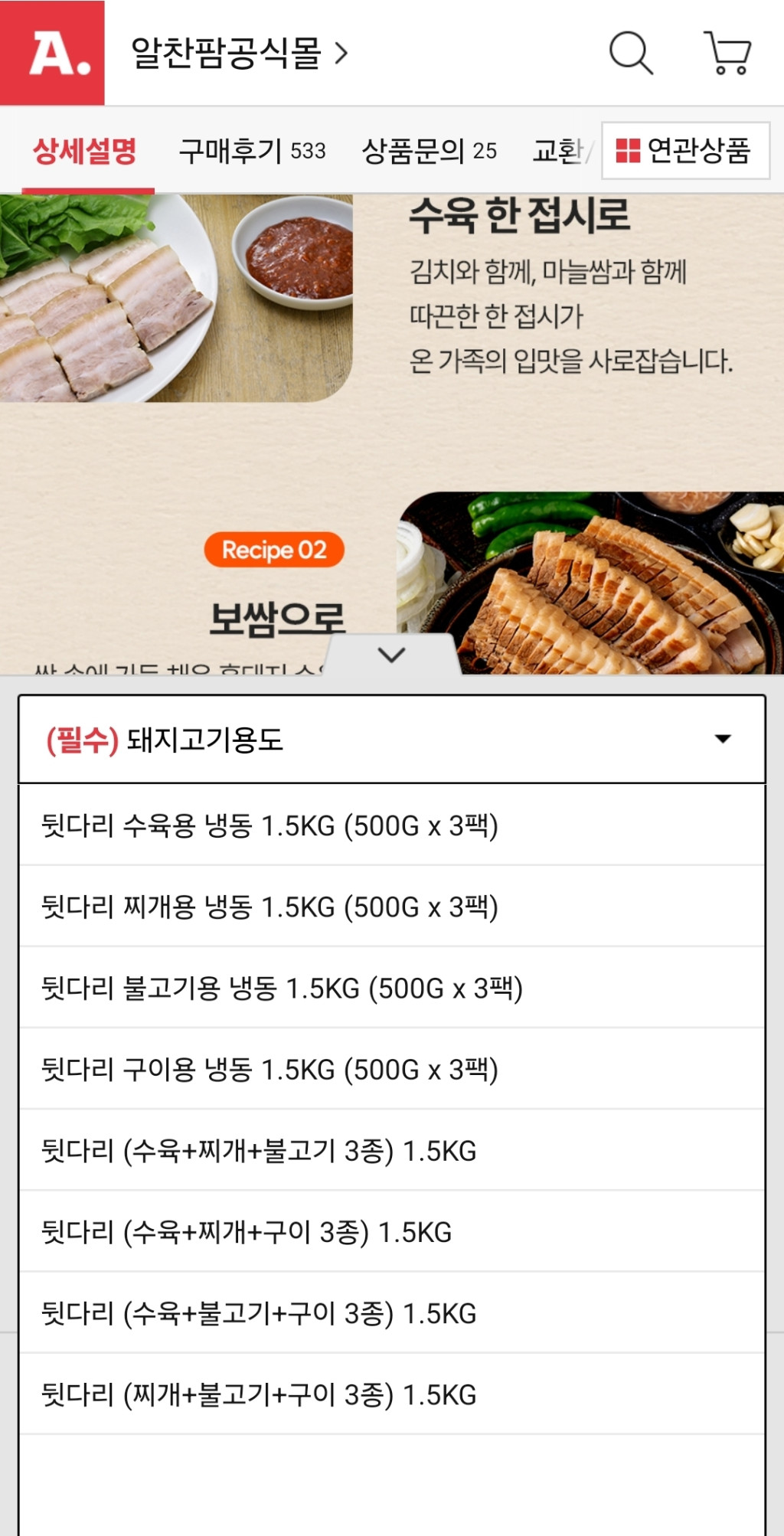784x1536 pixels.
Task: Choose 뒷다리 구이용 냉동 1.5KG option
Action: [x=391, y=1069]
